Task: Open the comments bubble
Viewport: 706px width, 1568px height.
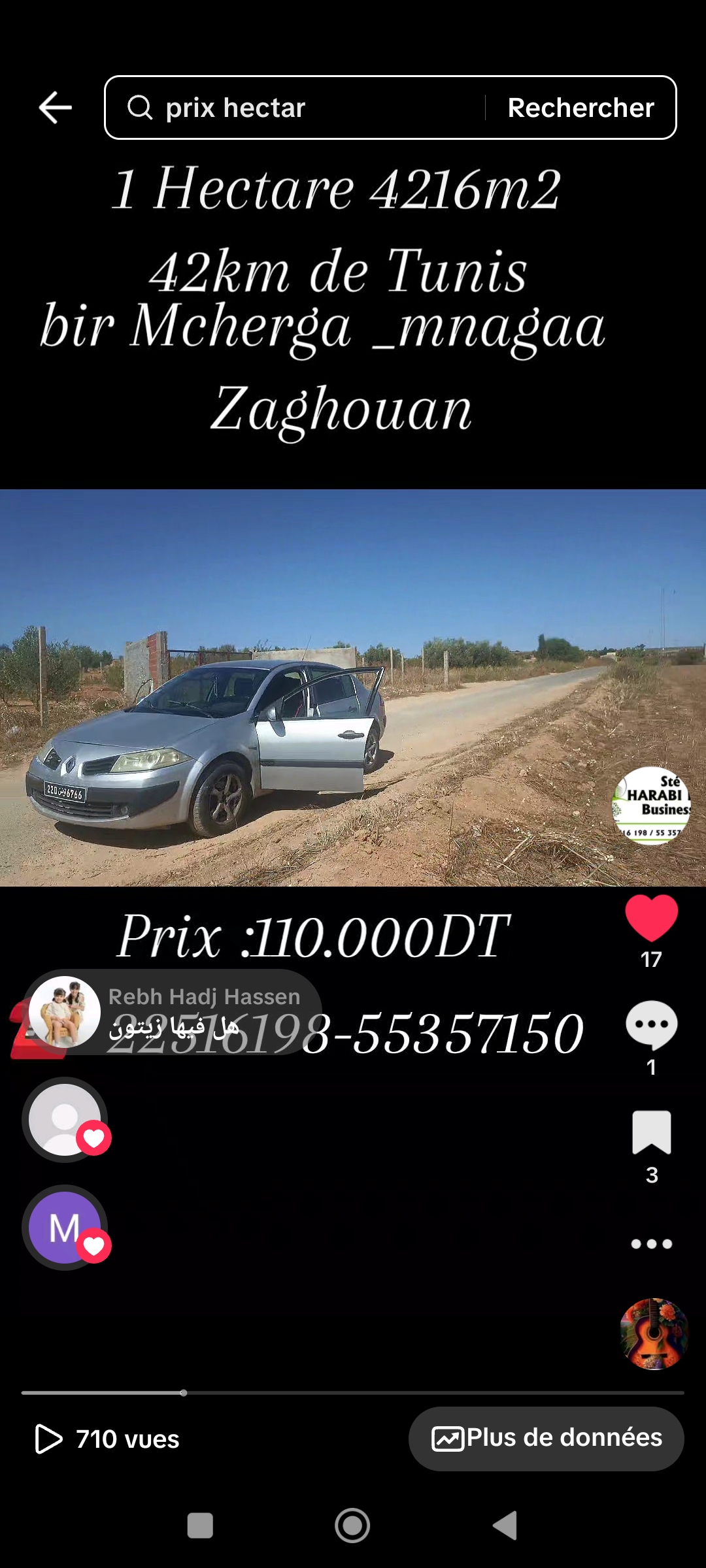Action: [x=651, y=1026]
